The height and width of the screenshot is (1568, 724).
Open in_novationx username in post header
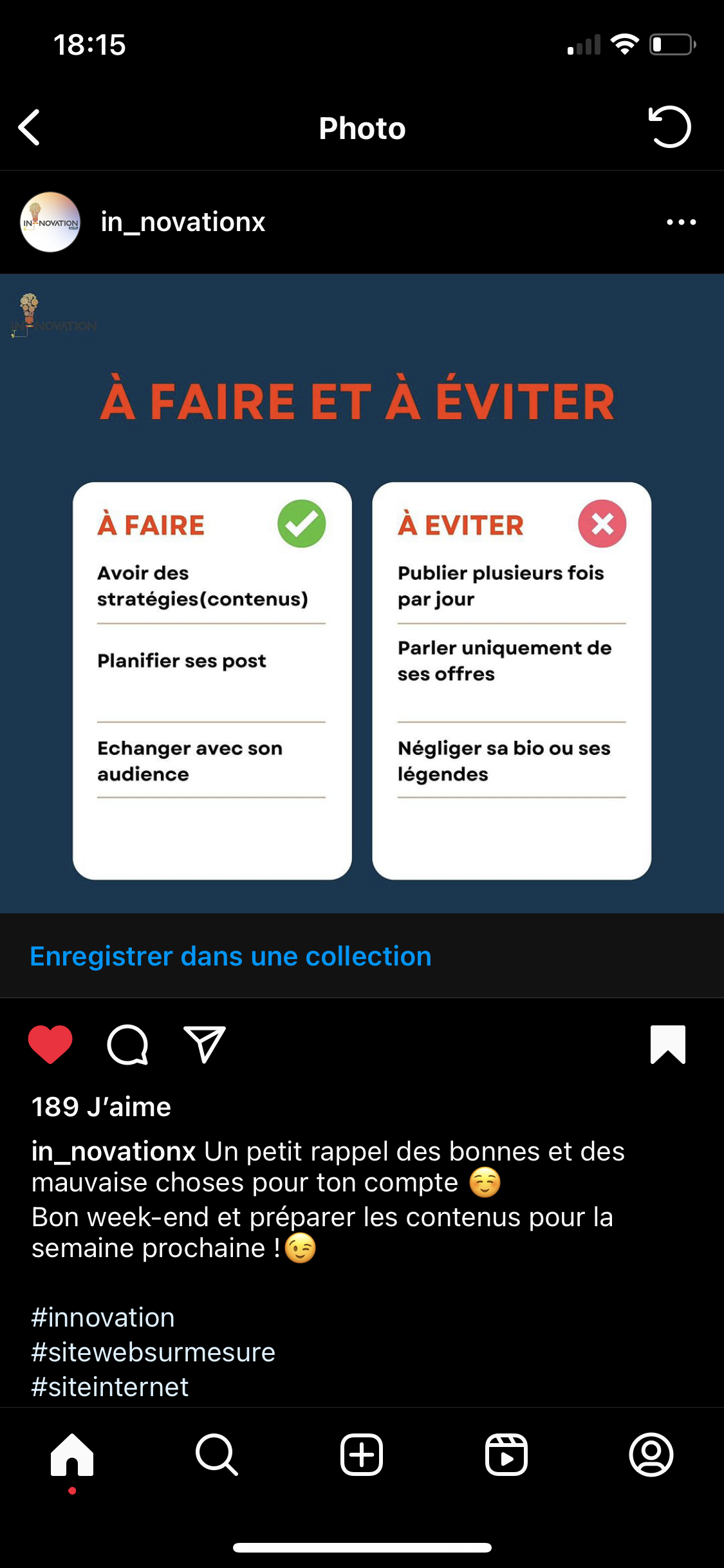[x=183, y=222]
